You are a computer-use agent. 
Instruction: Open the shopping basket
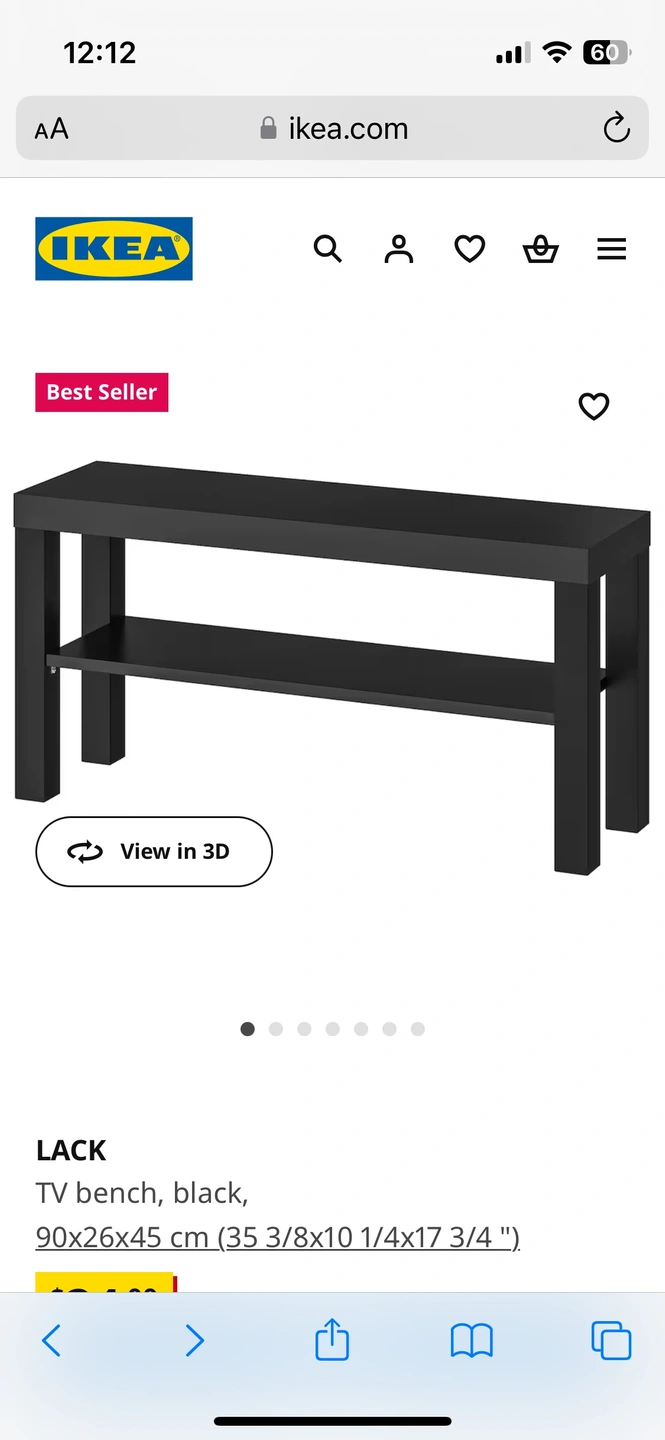541,249
